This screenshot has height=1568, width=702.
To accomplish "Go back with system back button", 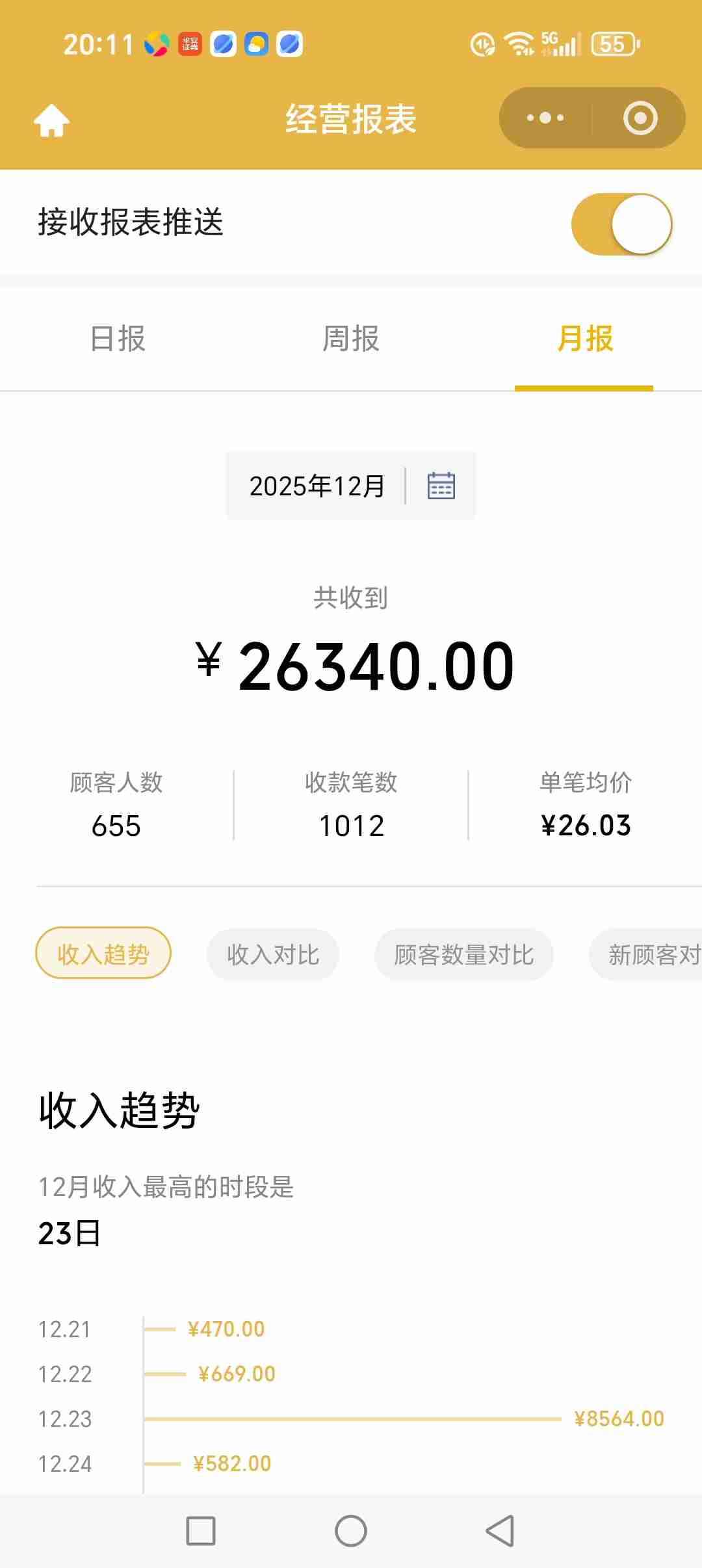I will (500, 1531).
